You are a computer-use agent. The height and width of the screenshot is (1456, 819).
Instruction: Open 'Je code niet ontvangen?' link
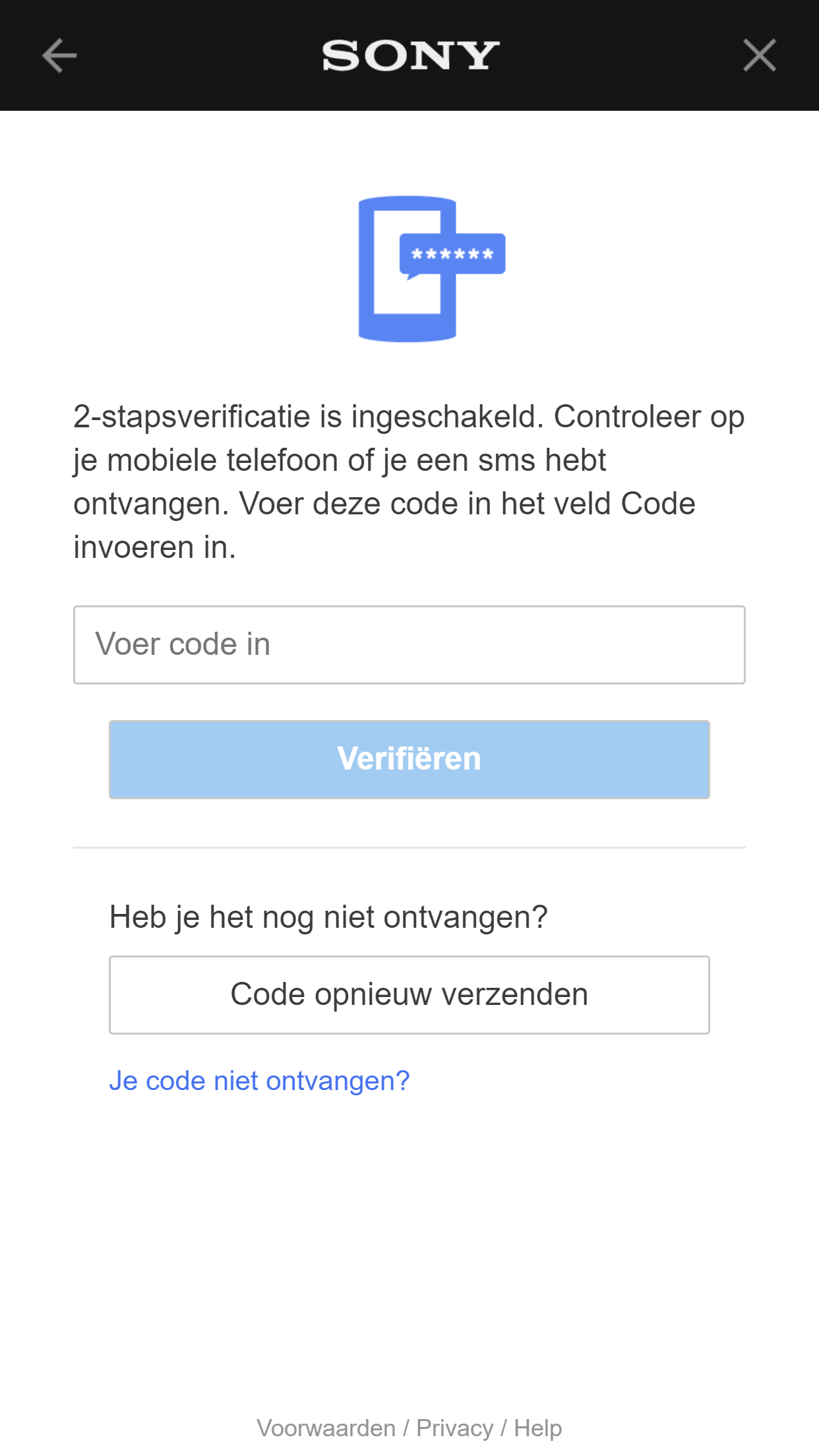(x=259, y=1081)
